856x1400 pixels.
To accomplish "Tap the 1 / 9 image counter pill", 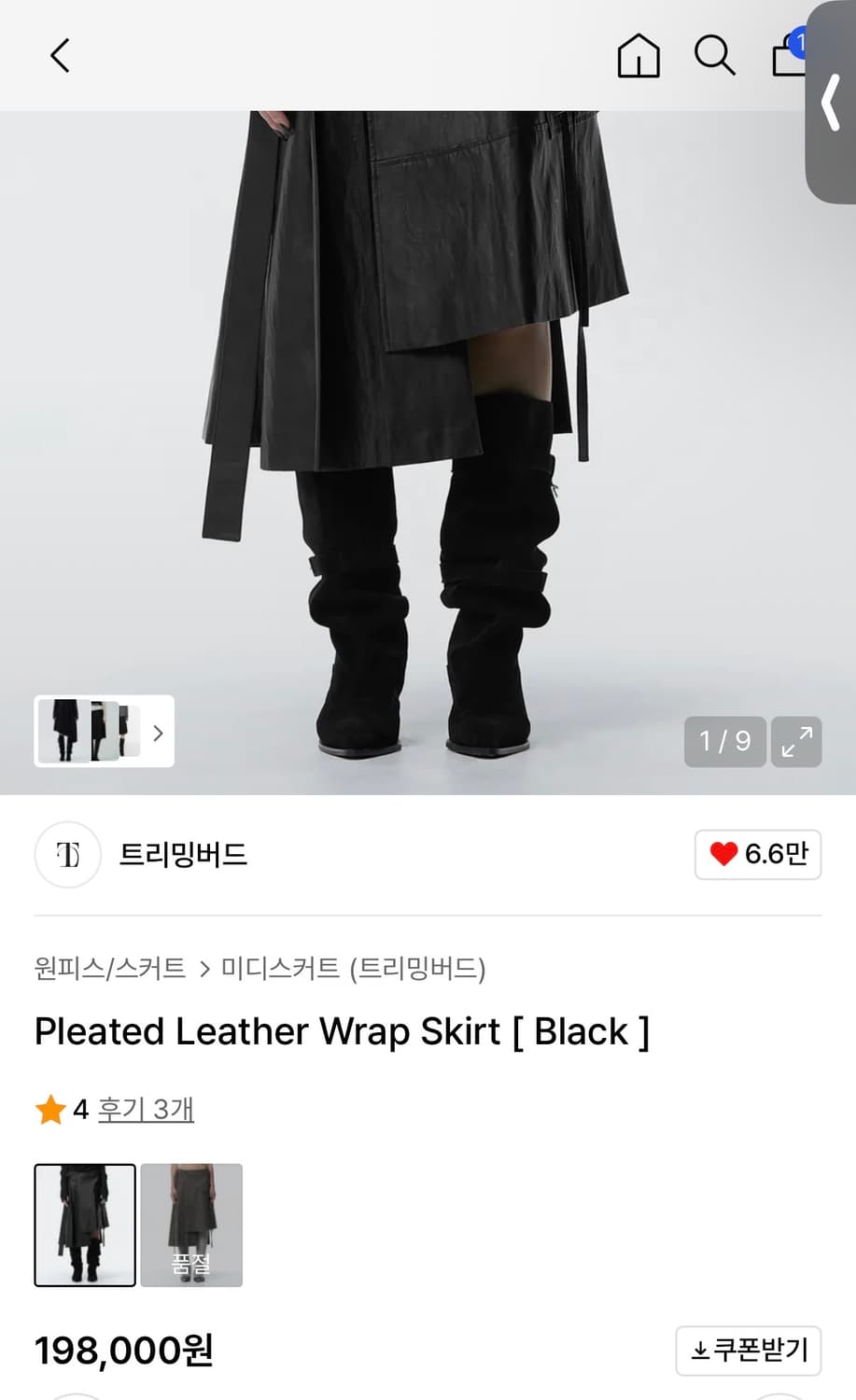I will click(x=724, y=742).
